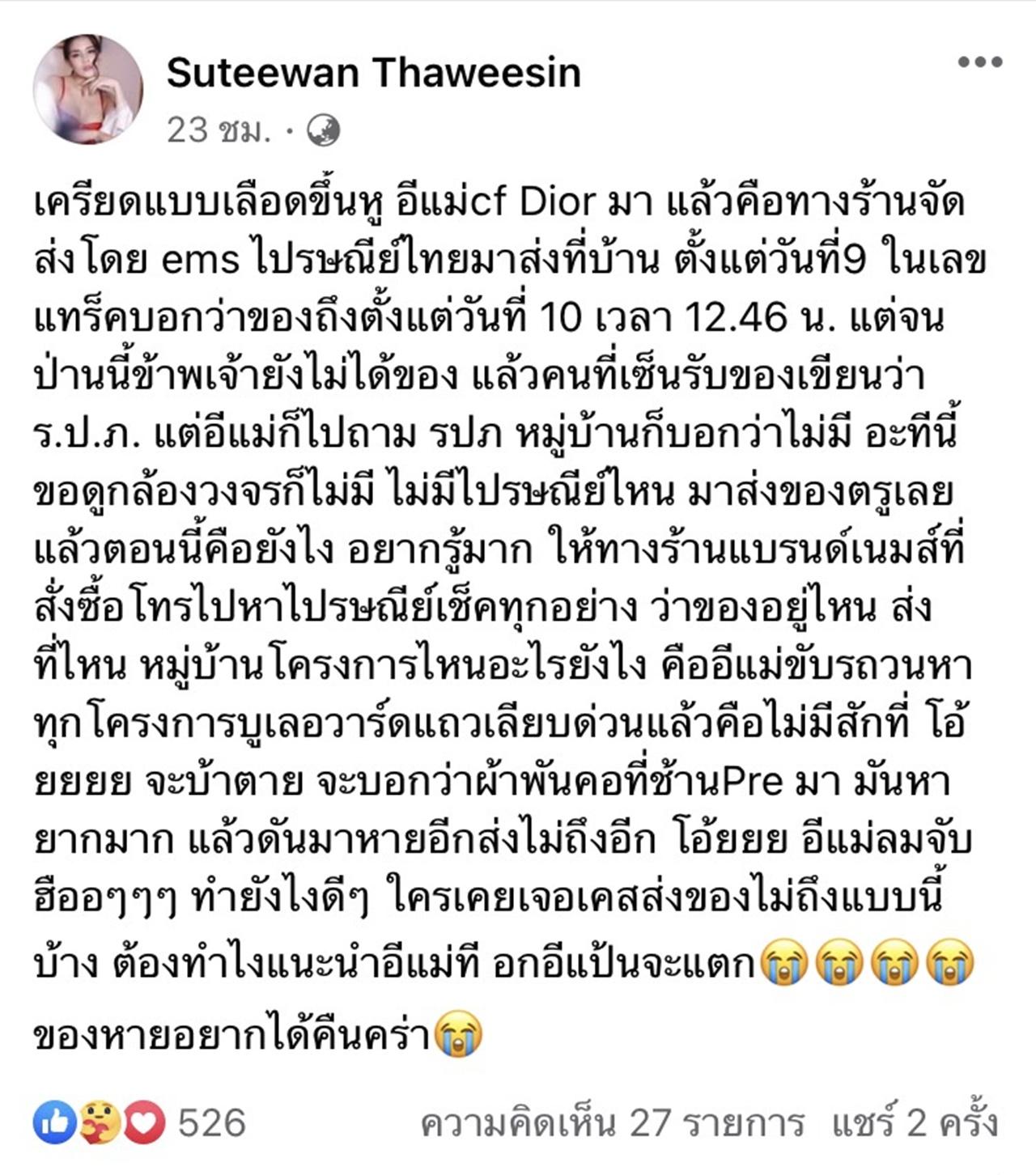The height and width of the screenshot is (1175, 1036).
Task: View the 2 shares of this post
Action: coord(915,1123)
